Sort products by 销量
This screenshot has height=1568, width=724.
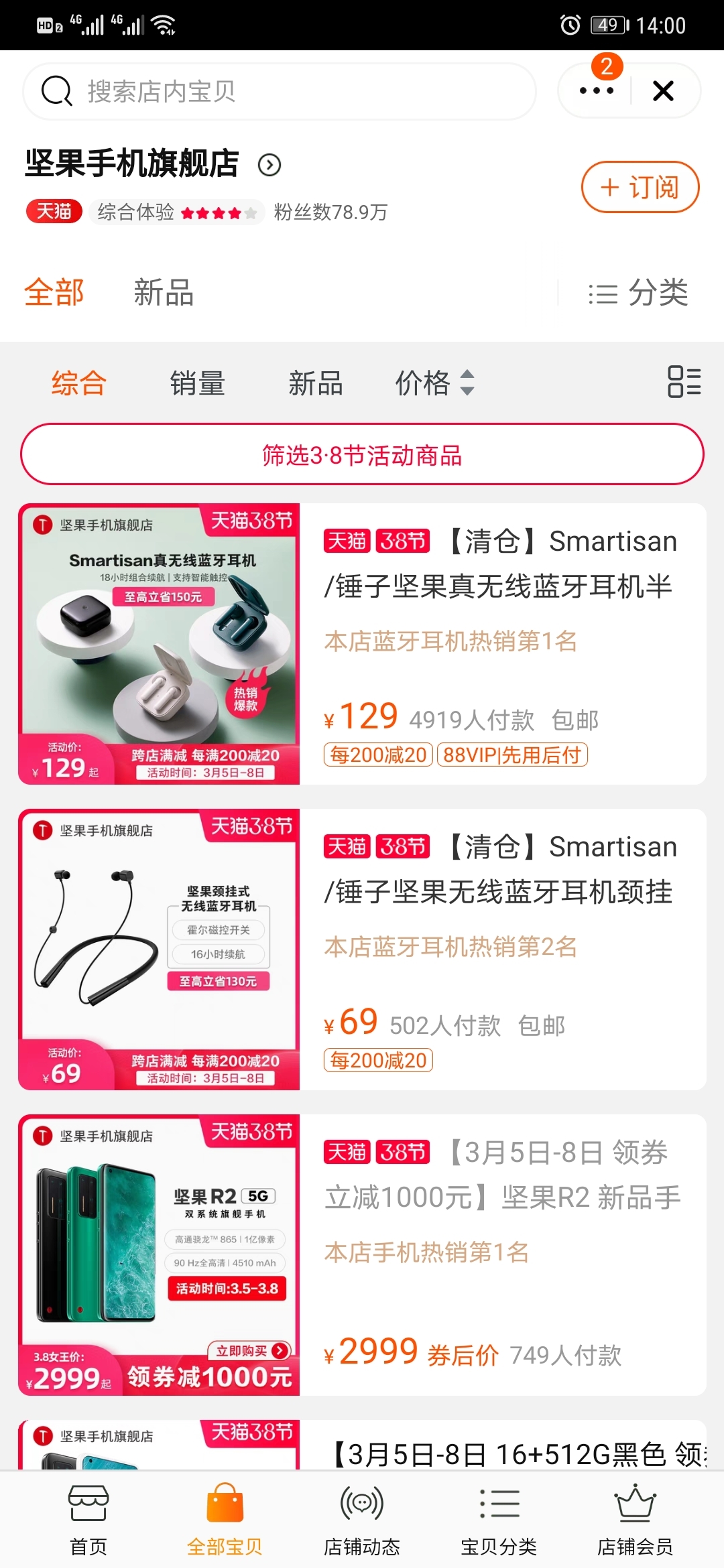point(197,383)
